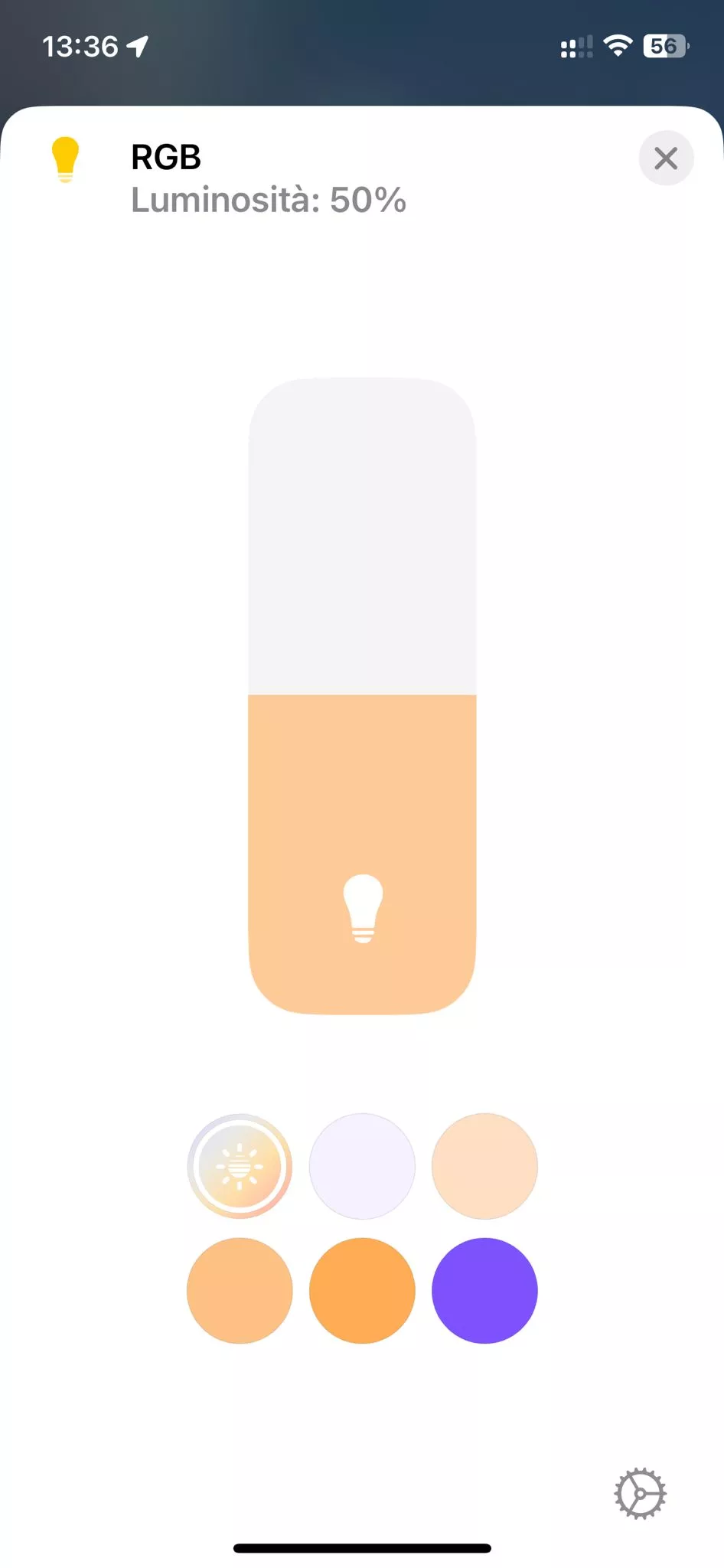The height and width of the screenshot is (1568, 724).
Task: Pick the soft orange color preset
Action: [x=240, y=1290]
